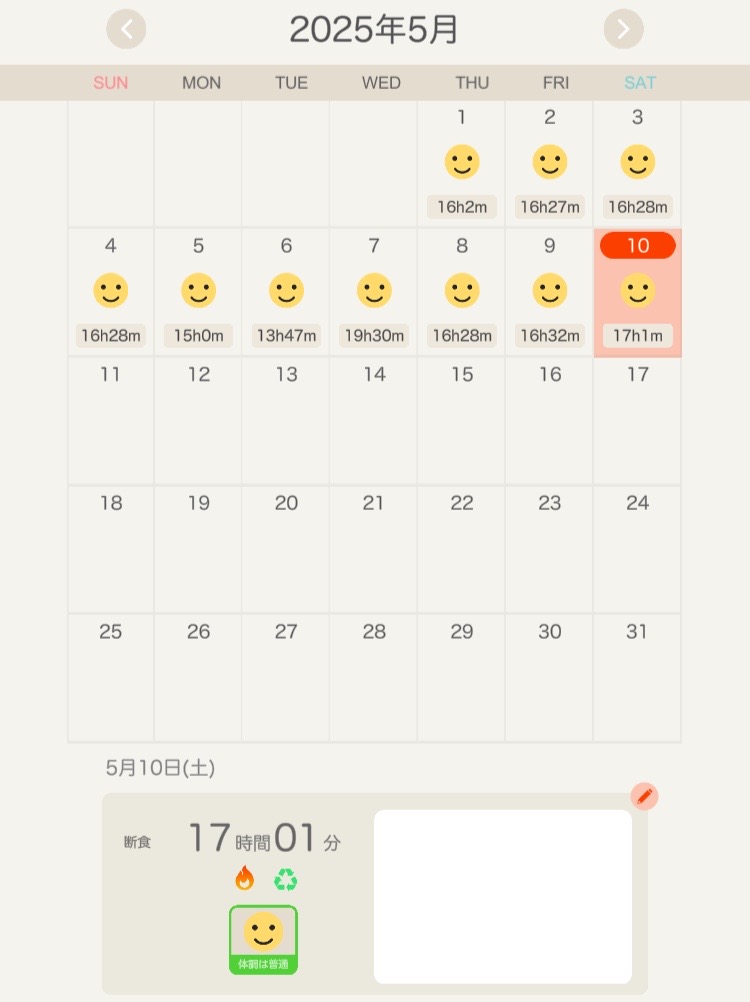750x1002 pixels.
Task: Tap the empty memo box
Action: coord(502,896)
